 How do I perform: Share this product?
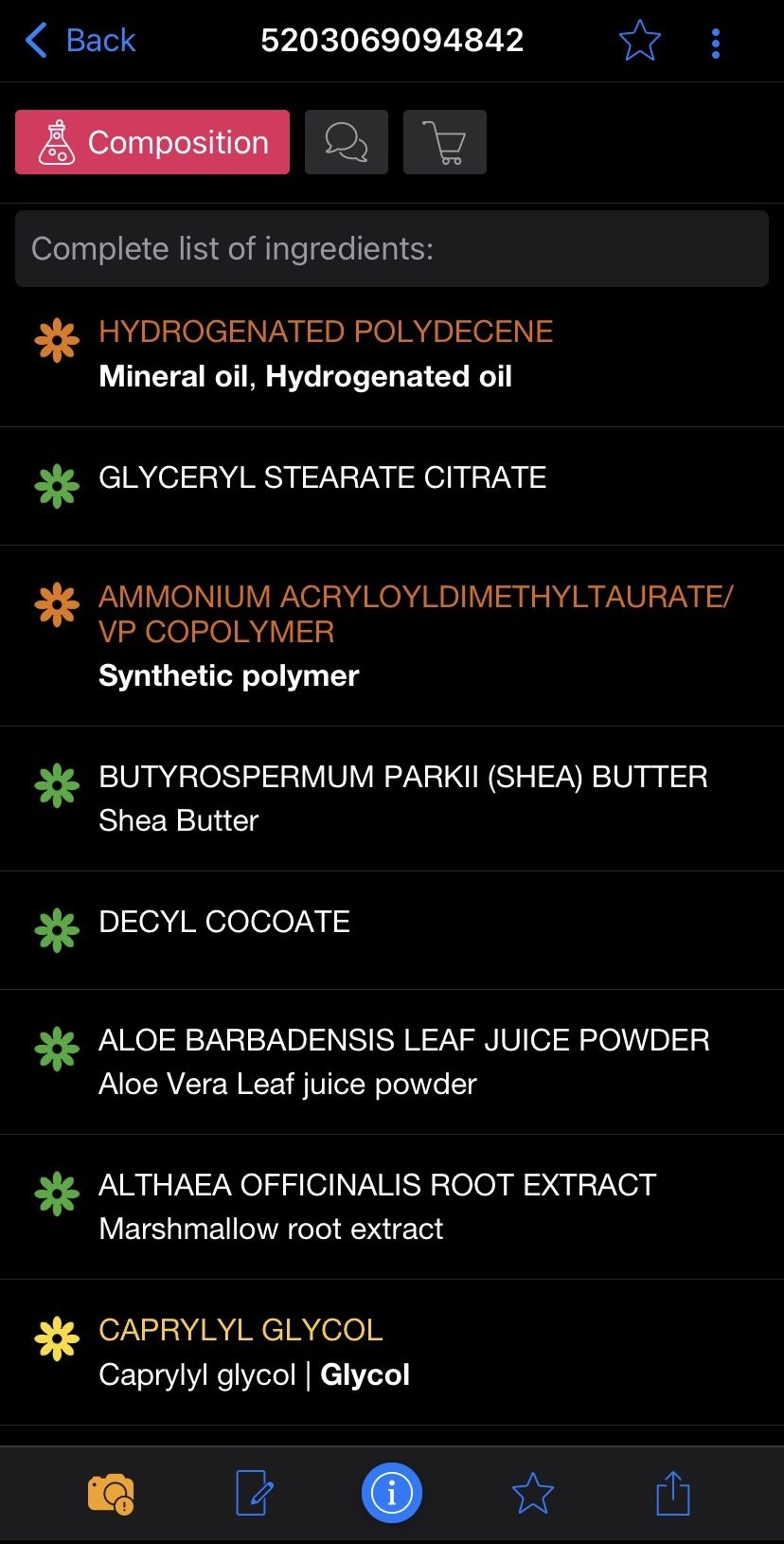click(x=673, y=1494)
